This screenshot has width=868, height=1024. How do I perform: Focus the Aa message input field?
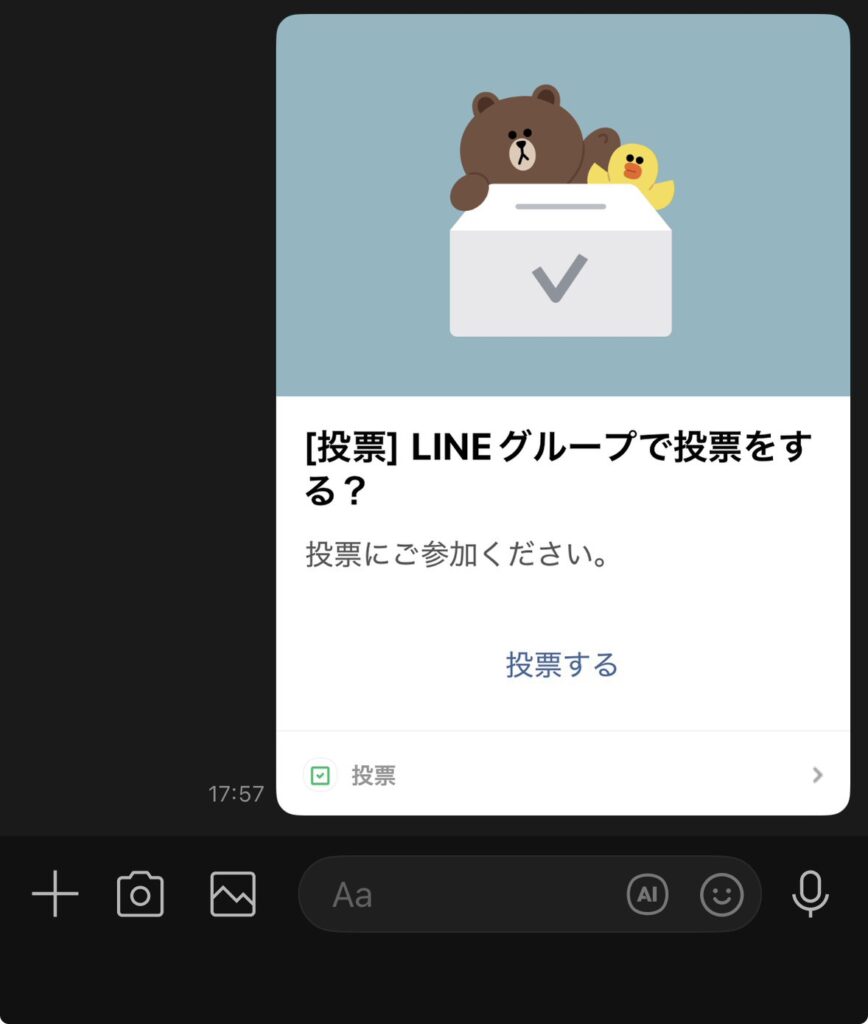point(460,894)
